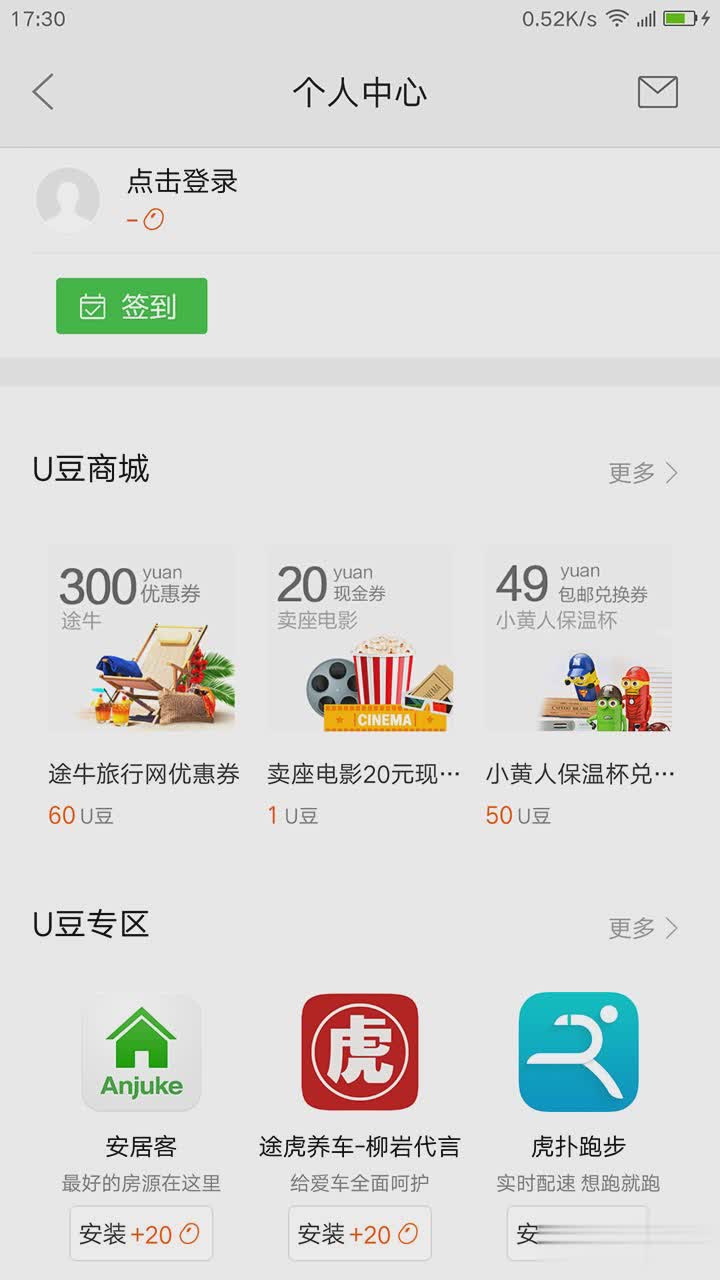Expand 更多 next to U豆专区

coord(637,928)
